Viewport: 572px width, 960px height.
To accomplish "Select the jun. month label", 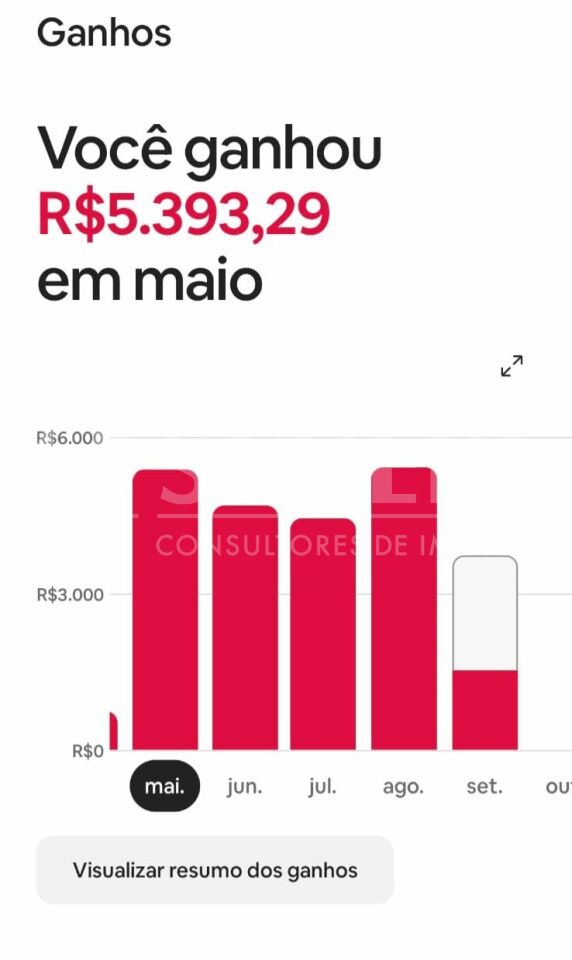I will coord(244,786).
